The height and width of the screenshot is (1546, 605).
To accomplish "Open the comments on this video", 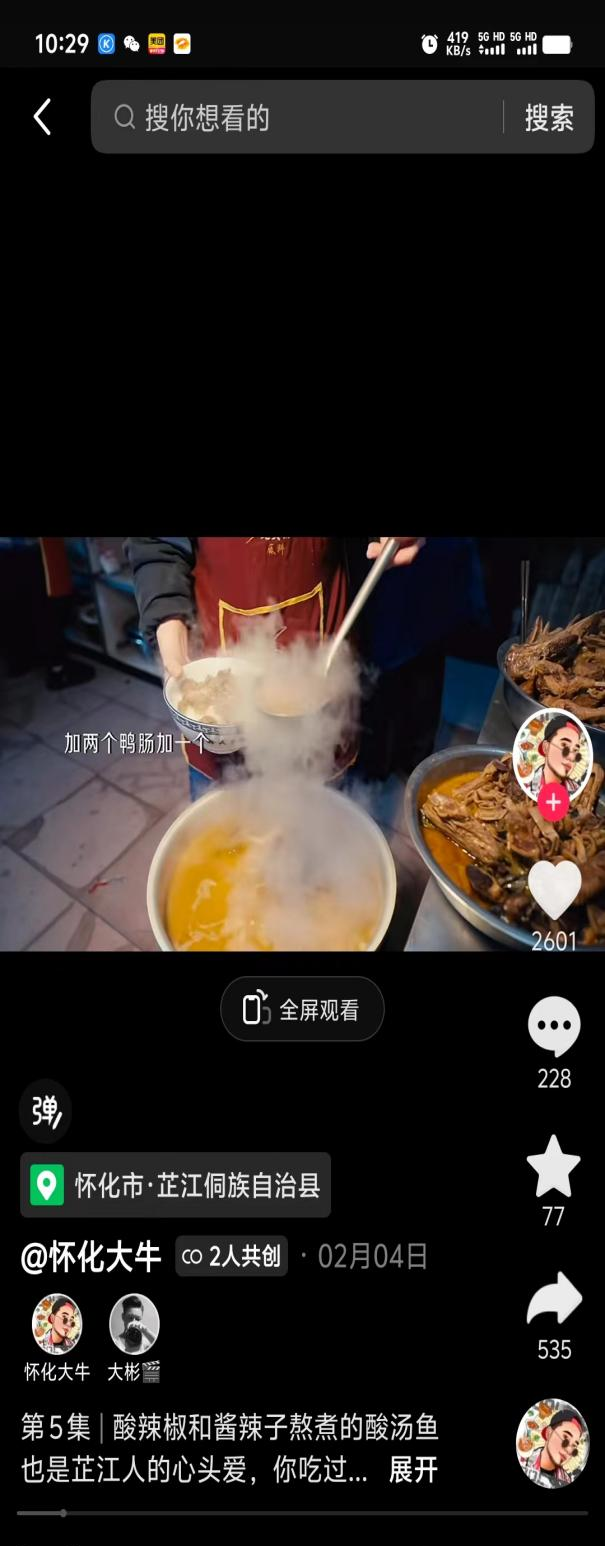I will tap(554, 1027).
